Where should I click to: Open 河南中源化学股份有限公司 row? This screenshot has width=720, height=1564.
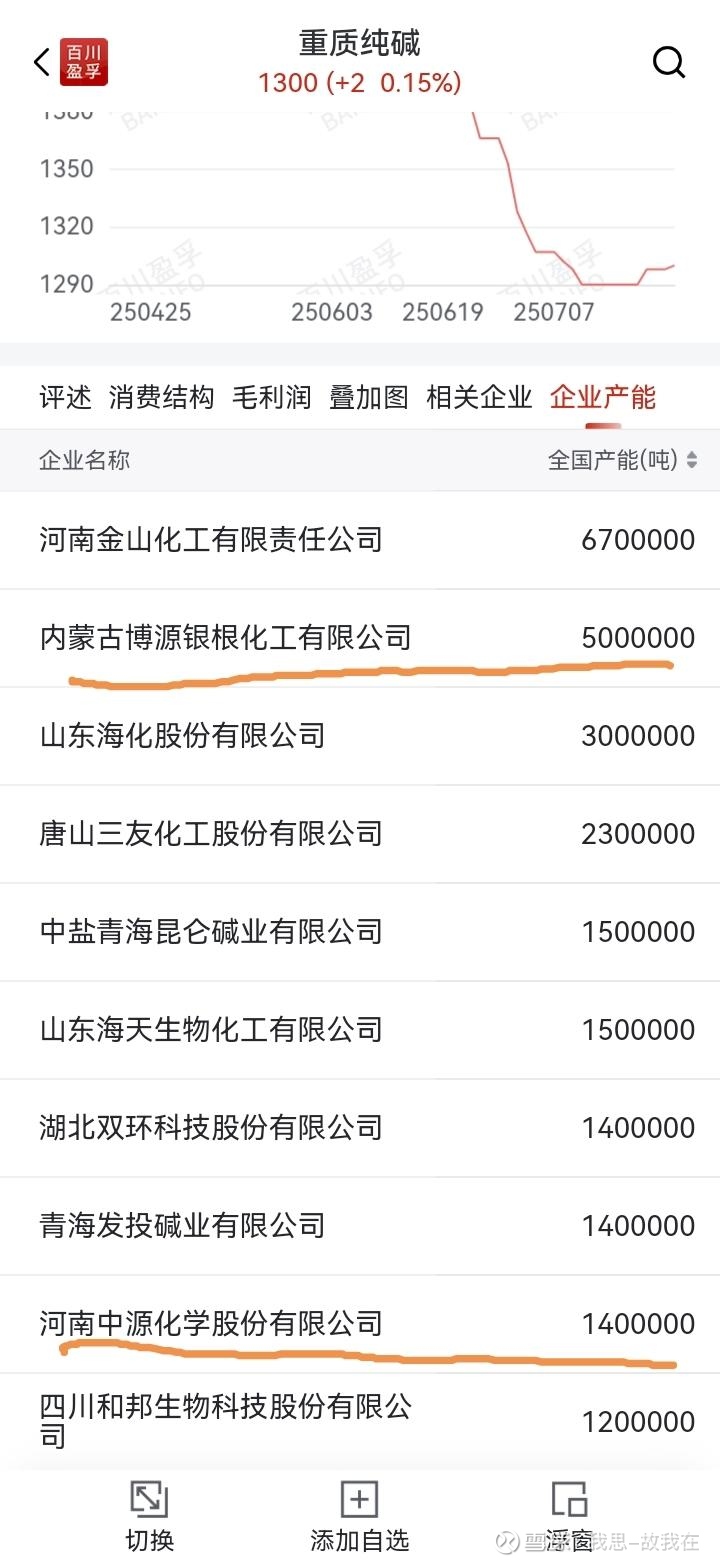(360, 1324)
